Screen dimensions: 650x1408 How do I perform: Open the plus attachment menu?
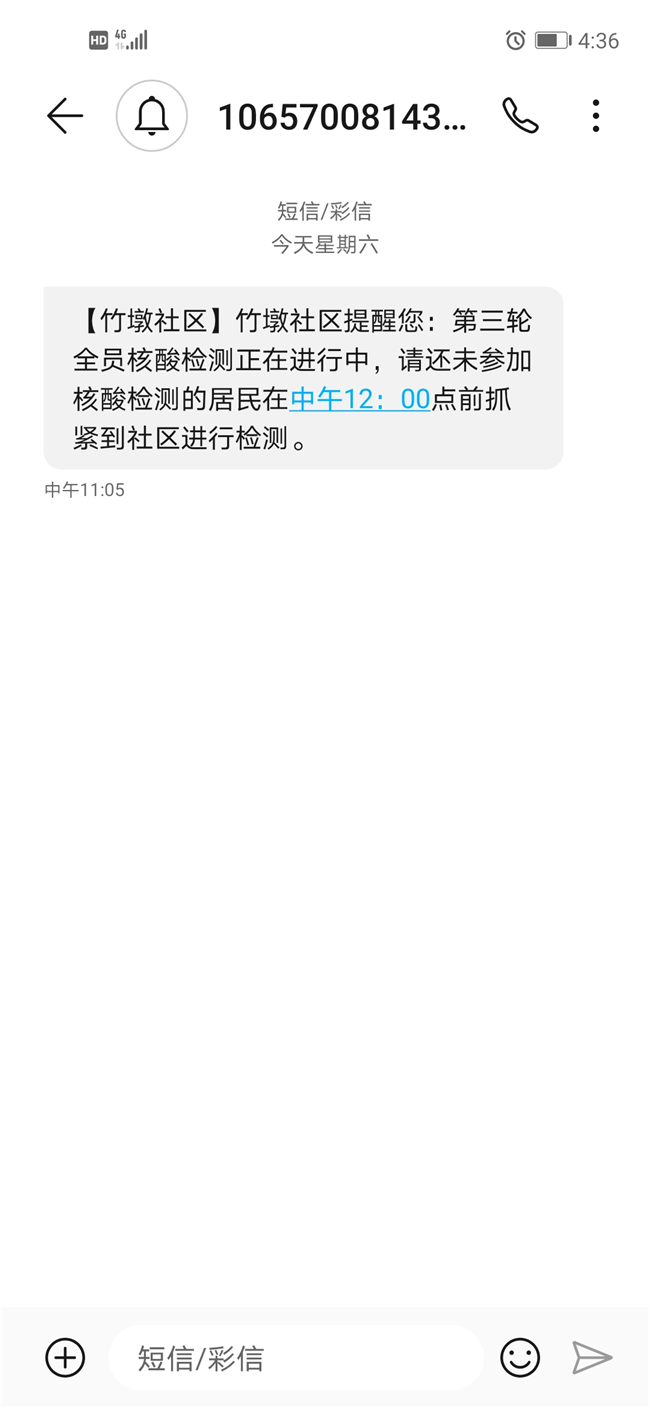(x=66, y=1358)
